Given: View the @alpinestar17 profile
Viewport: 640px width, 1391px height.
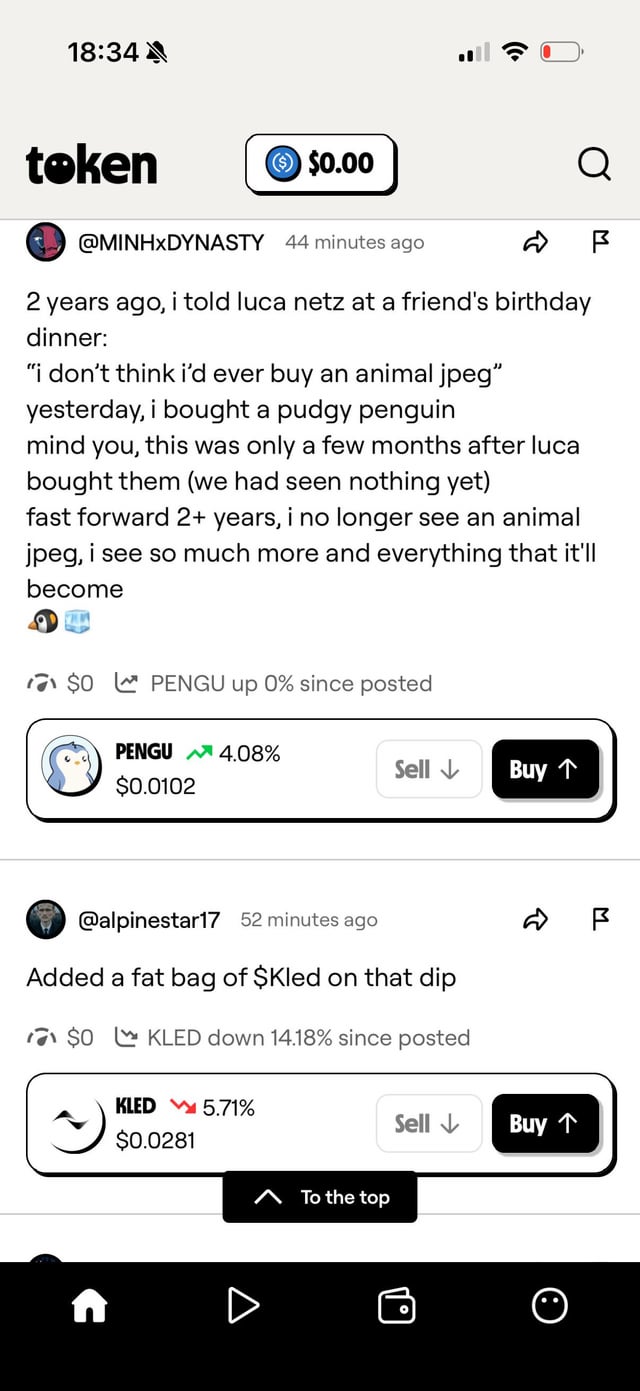Looking at the screenshot, I should tap(149, 920).
